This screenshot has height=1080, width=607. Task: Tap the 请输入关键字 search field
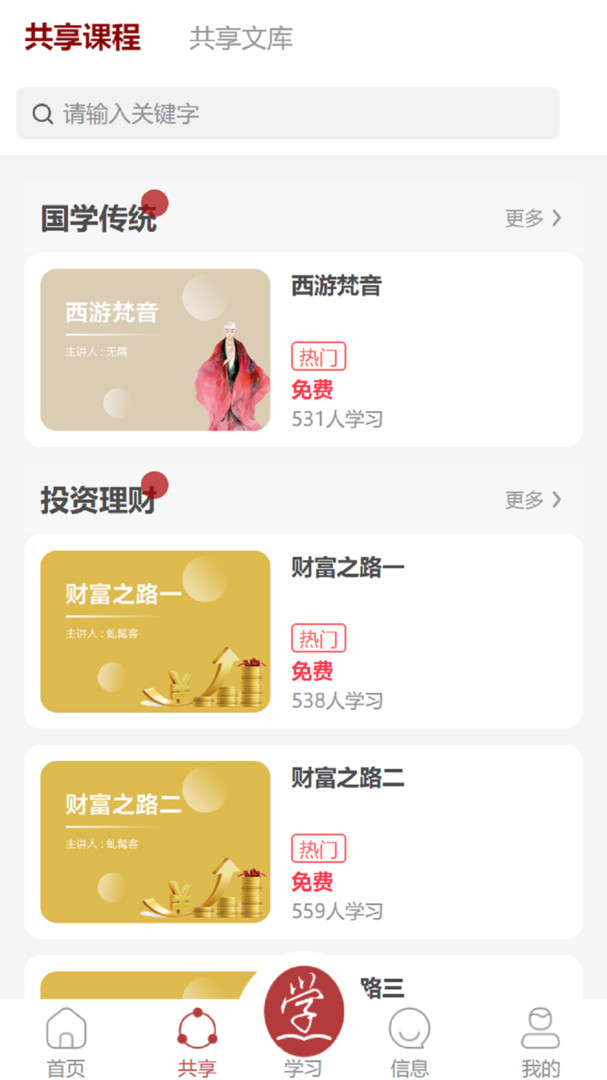pos(288,114)
